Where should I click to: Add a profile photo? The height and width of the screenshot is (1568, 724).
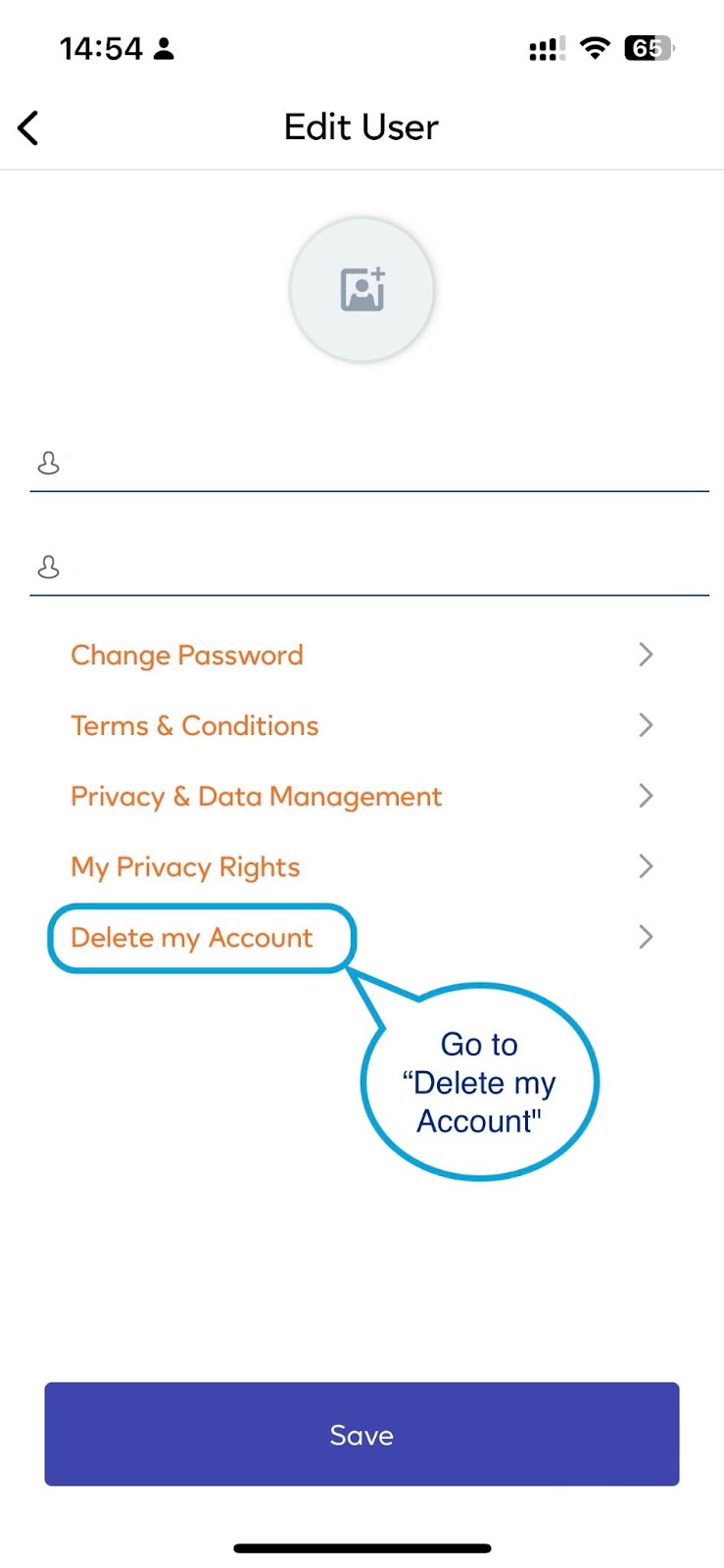(362, 290)
